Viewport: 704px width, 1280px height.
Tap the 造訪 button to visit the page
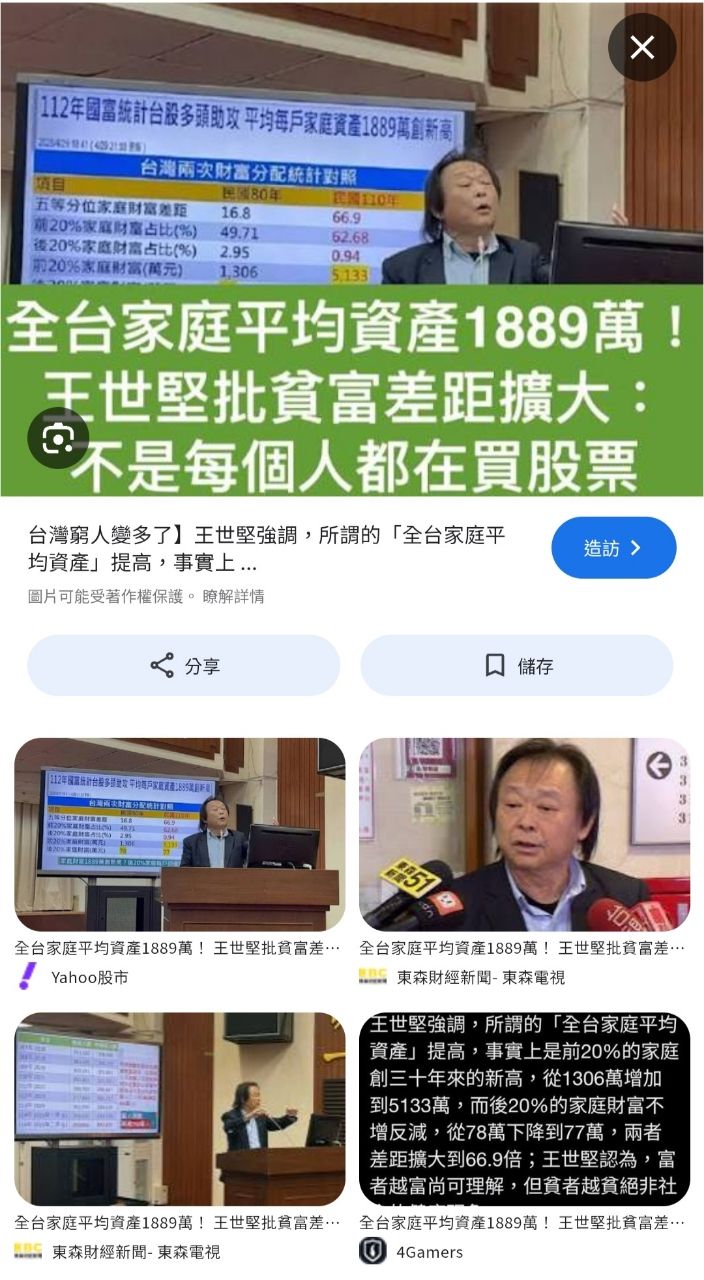click(613, 548)
